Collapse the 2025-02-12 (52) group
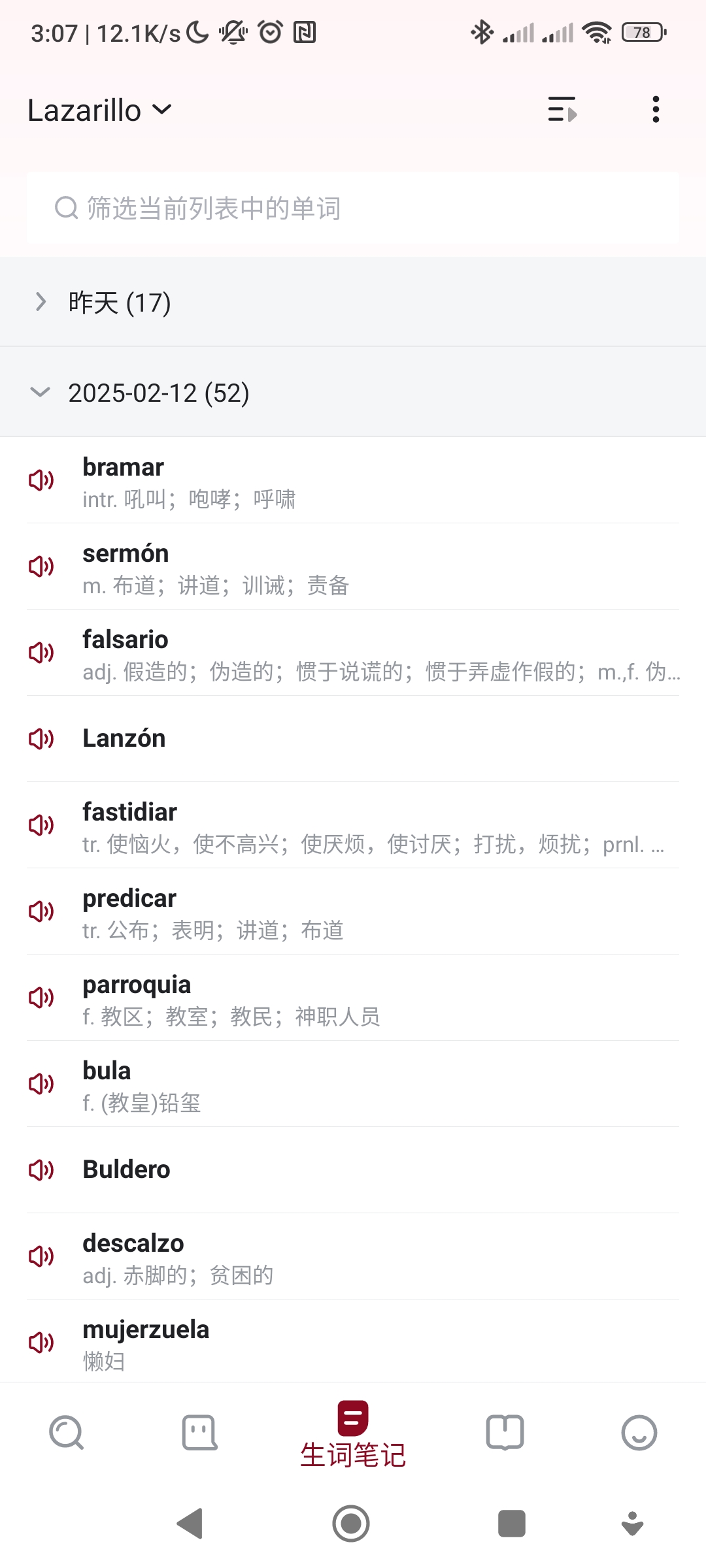This screenshot has height=1568, width=706. tap(353, 392)
